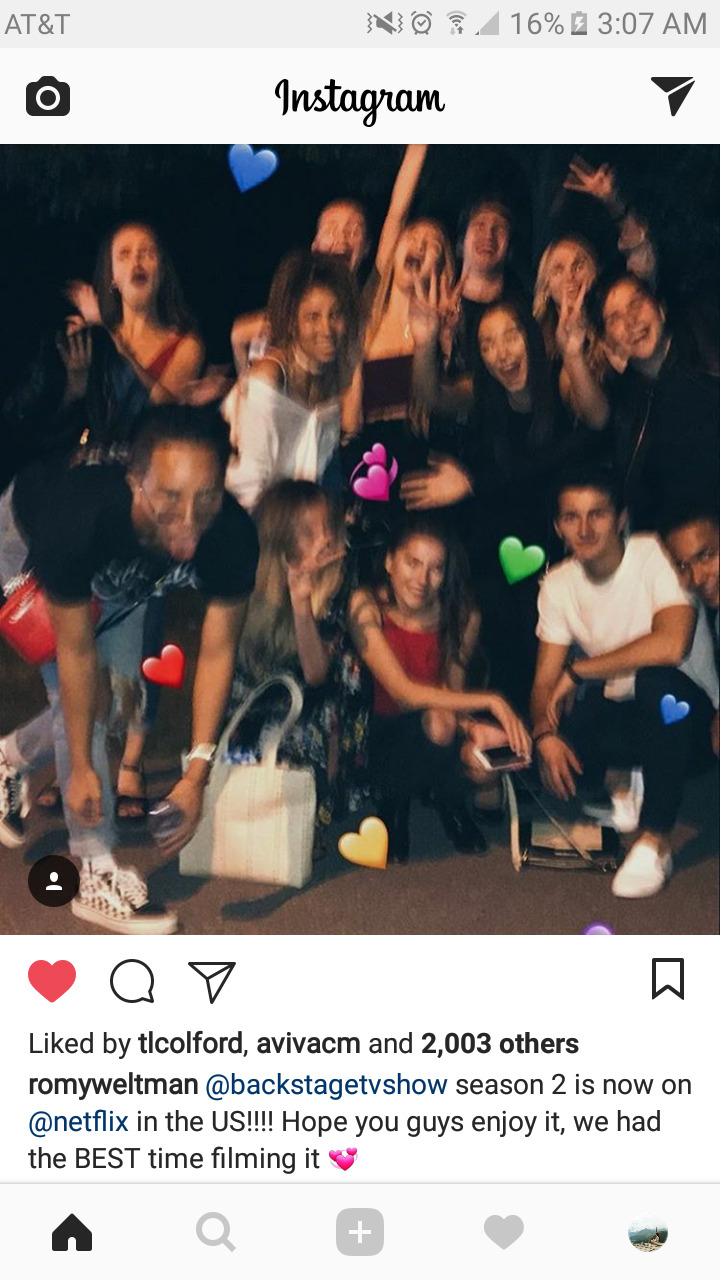Open the Activity heart tab
720x1280 pixels.
coord(504,1233)
